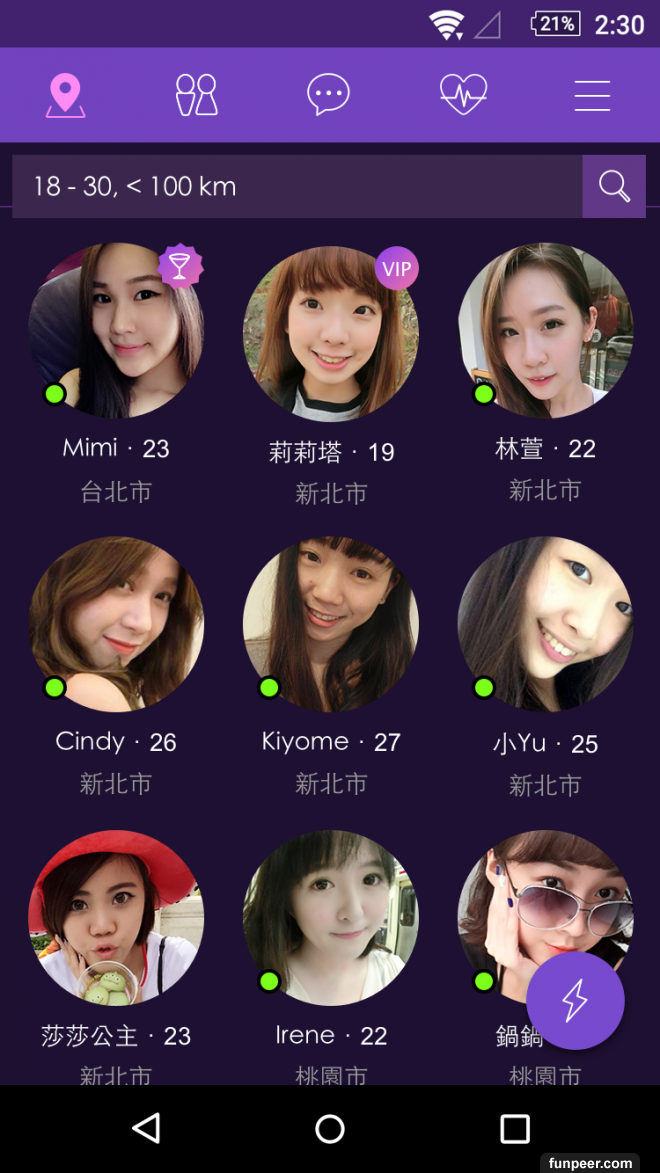Open the heart activity tab
The width and height of the screenshot is (660, 1173).
tap(463, 95)
